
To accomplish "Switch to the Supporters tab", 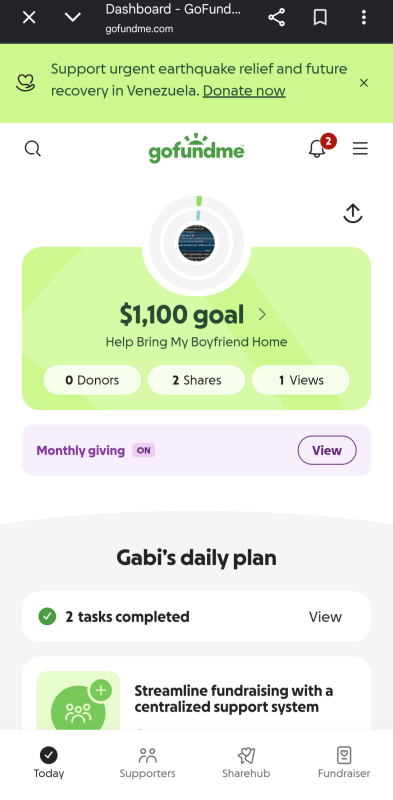I will [148, 763].
